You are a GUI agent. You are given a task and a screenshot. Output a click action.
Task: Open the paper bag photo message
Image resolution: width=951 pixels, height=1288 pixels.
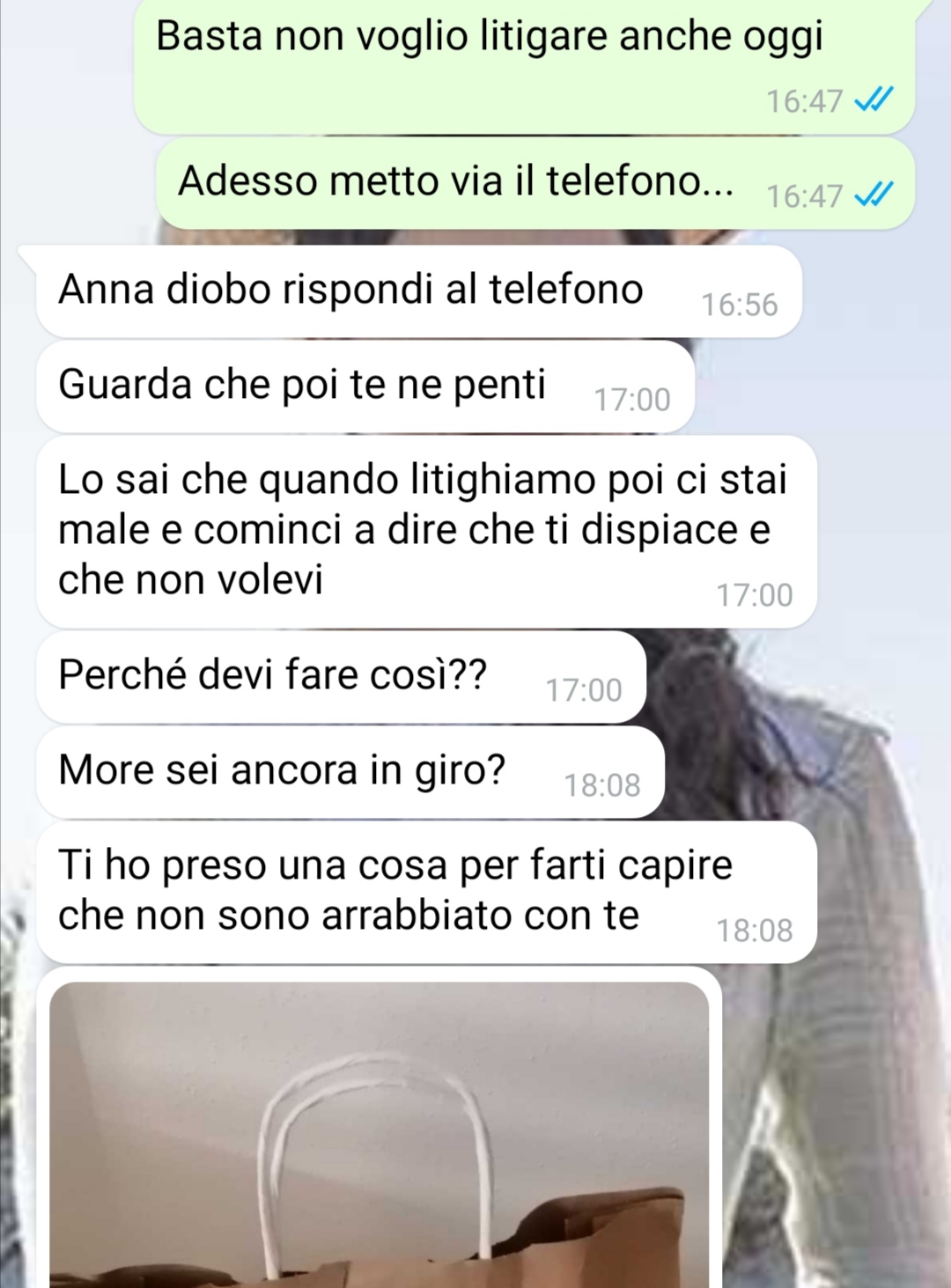click(379, 1136)
